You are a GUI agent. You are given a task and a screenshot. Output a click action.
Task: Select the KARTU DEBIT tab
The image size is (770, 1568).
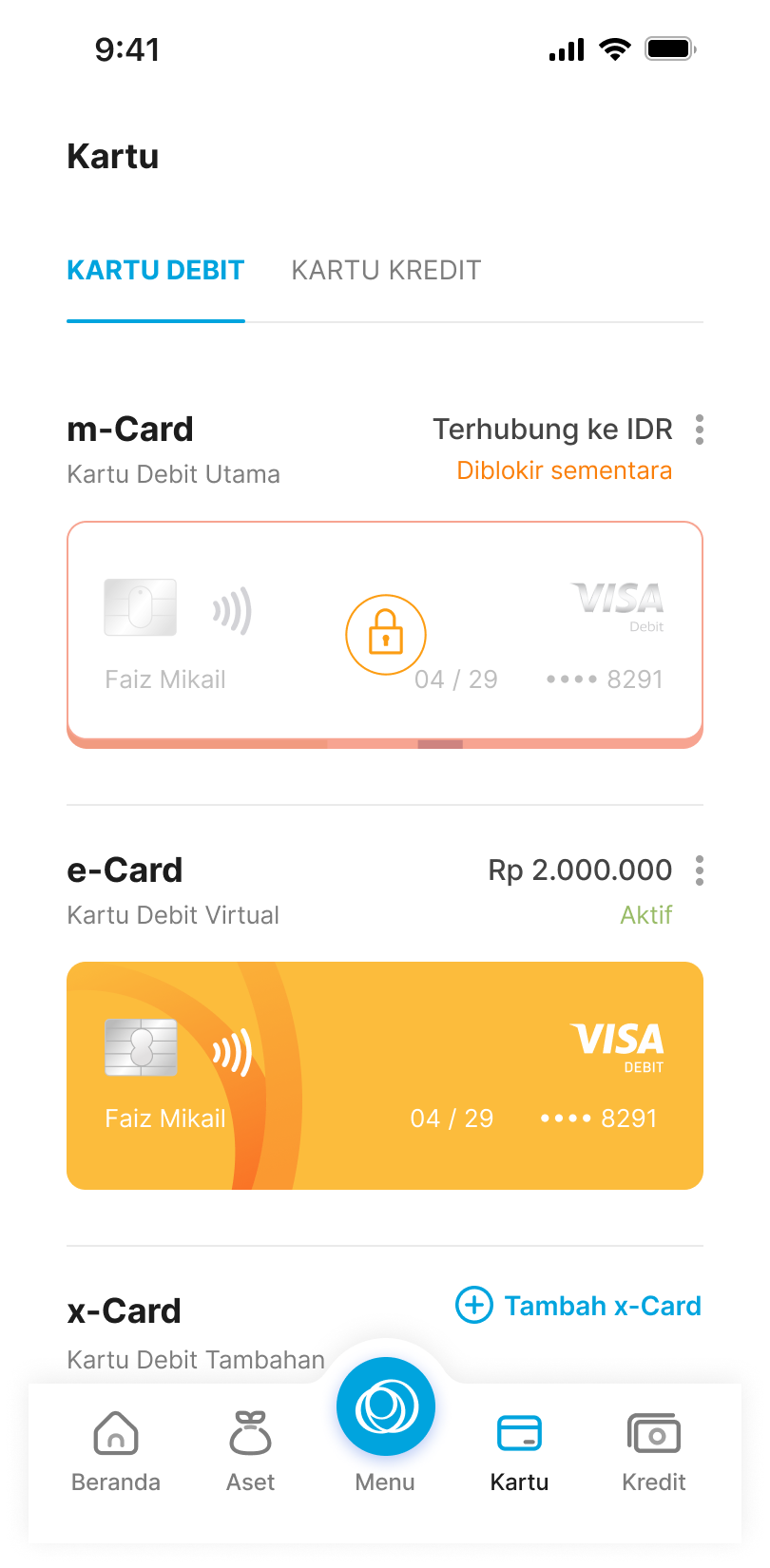[x=155, y=270]
